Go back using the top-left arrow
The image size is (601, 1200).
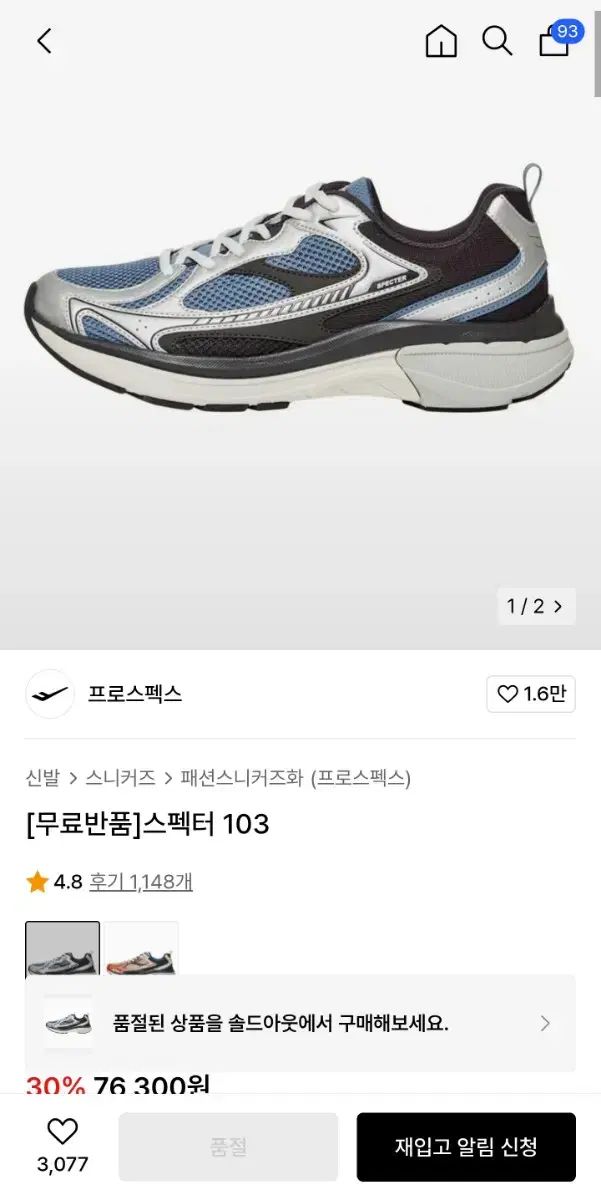click(44, 41)
